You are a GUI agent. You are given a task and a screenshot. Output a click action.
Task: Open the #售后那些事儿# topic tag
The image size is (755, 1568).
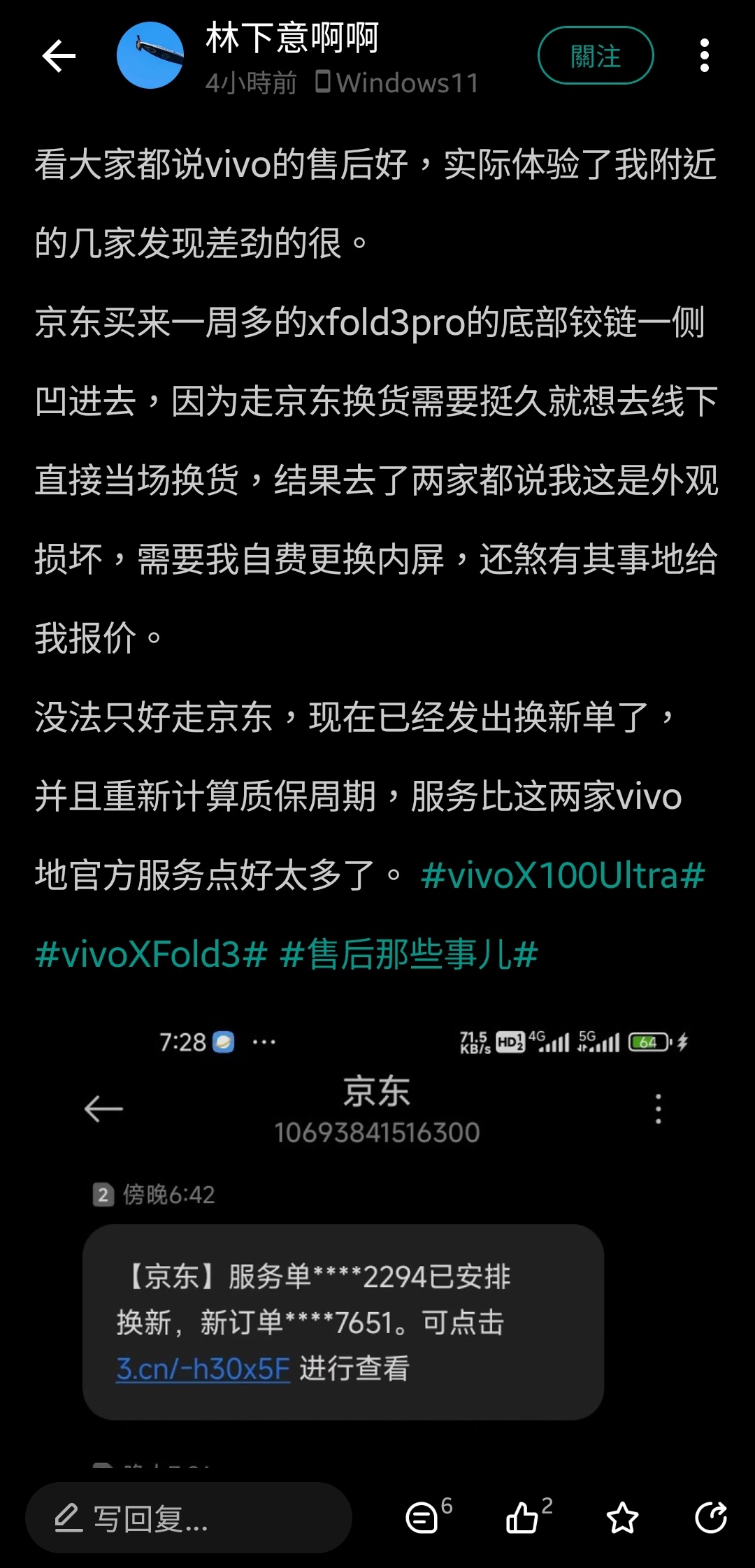coord(409,954)
